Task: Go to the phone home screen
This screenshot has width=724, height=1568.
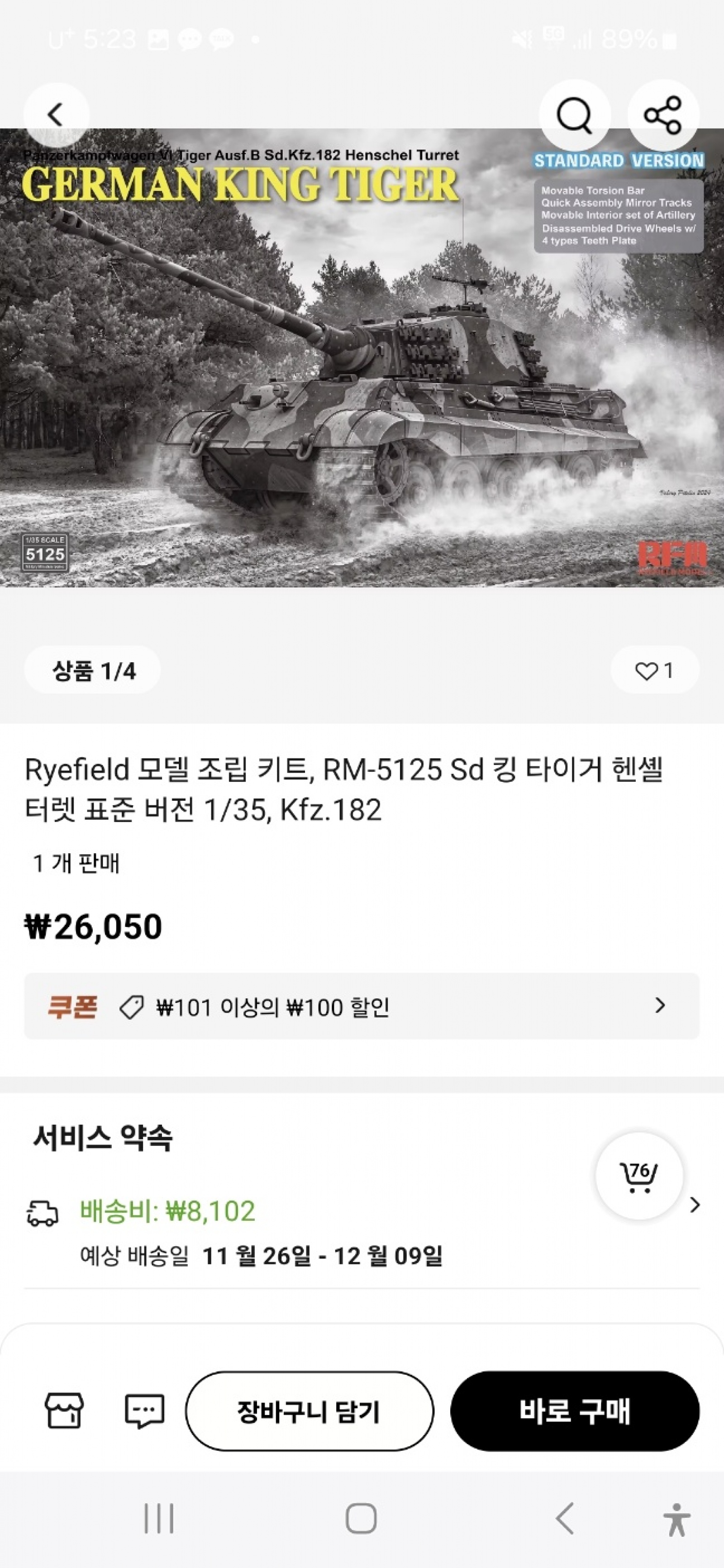Action: tap(361, 1519)
